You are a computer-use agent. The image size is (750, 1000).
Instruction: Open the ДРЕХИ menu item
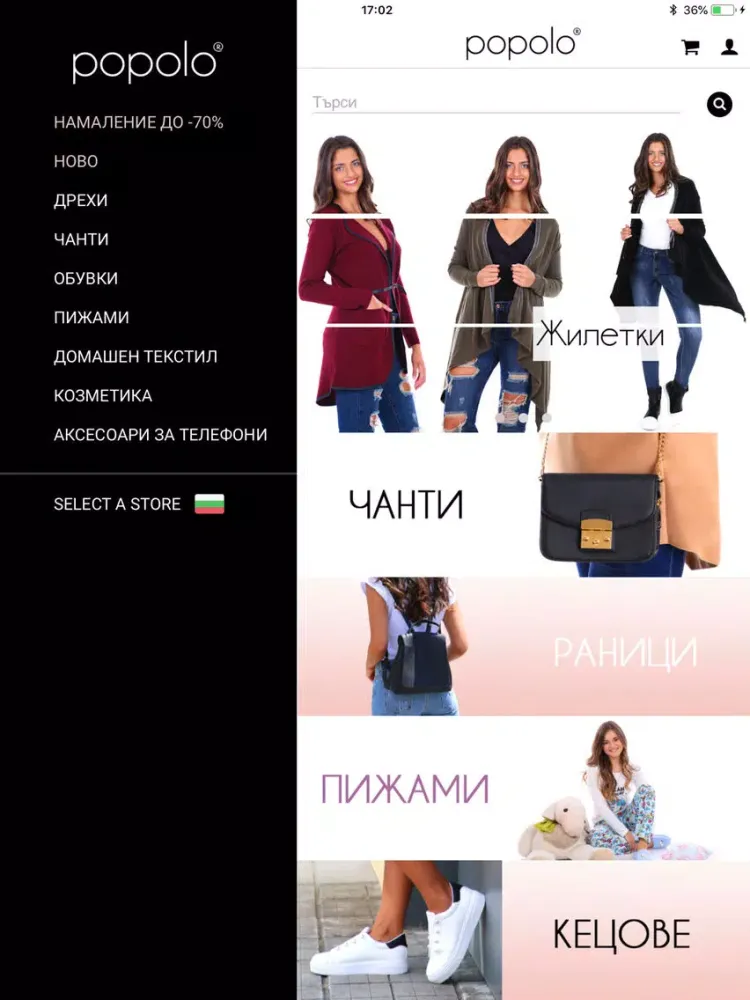pyautogui.click(x=81, y=201)
